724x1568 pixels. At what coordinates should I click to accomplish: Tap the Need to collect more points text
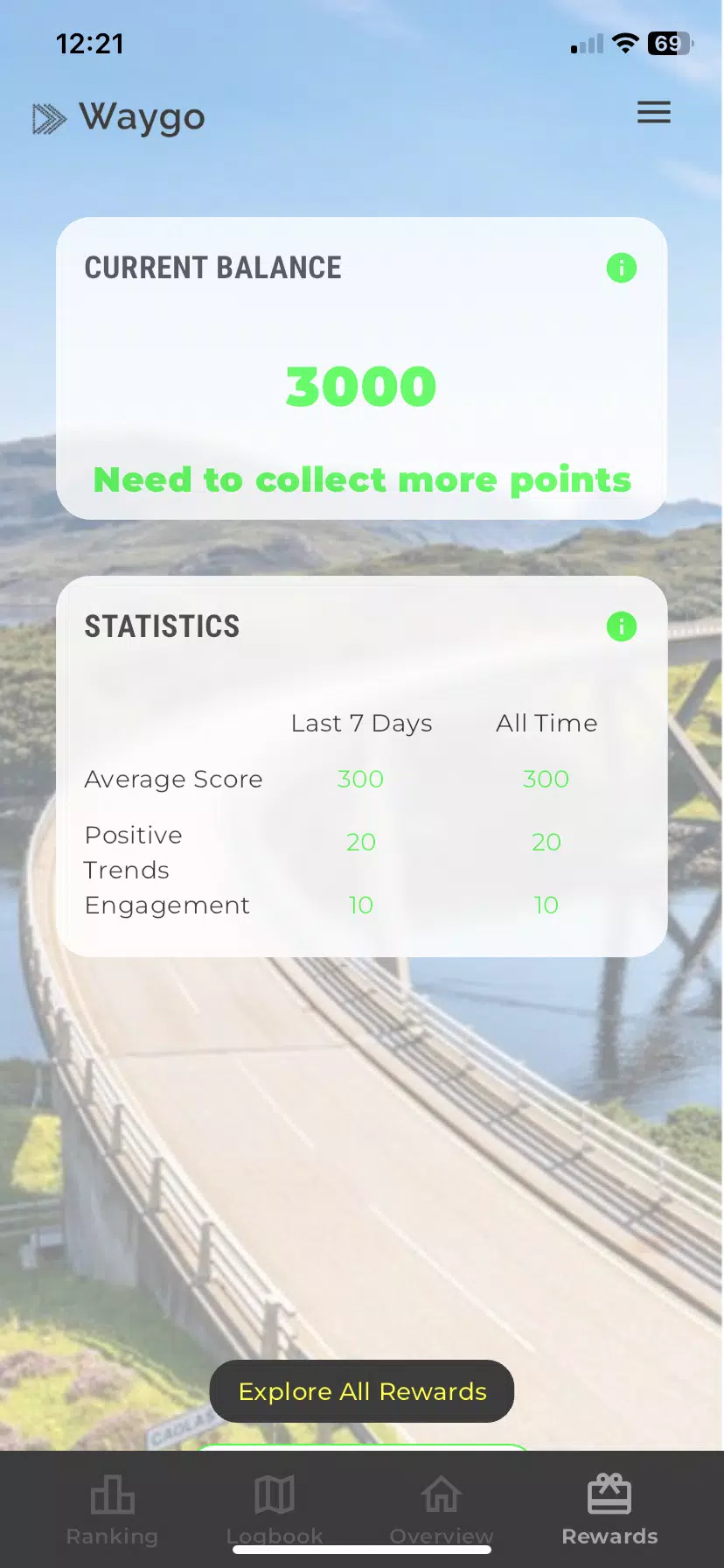coord(362,479)
